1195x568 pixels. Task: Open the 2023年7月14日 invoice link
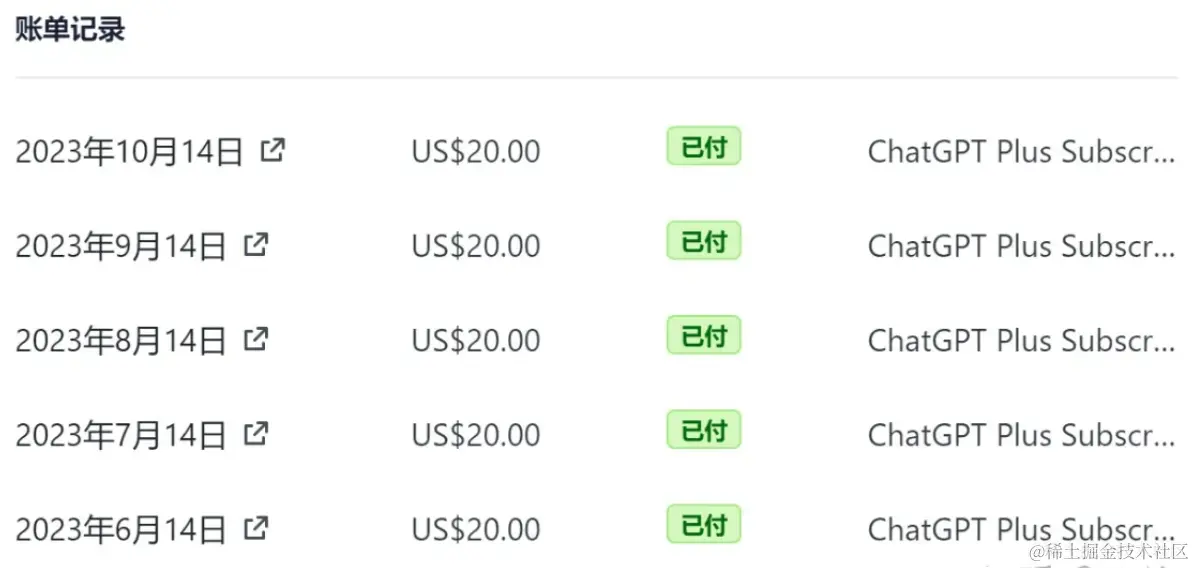[x=256, y=434]
